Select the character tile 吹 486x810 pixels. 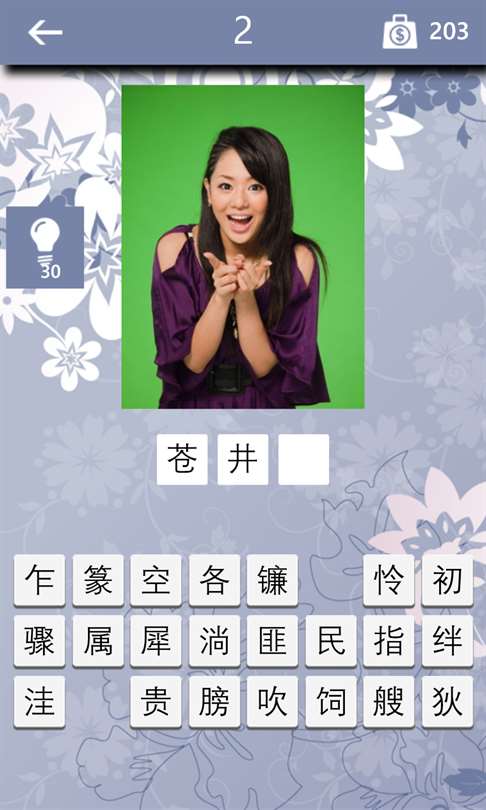pos(272,702)
